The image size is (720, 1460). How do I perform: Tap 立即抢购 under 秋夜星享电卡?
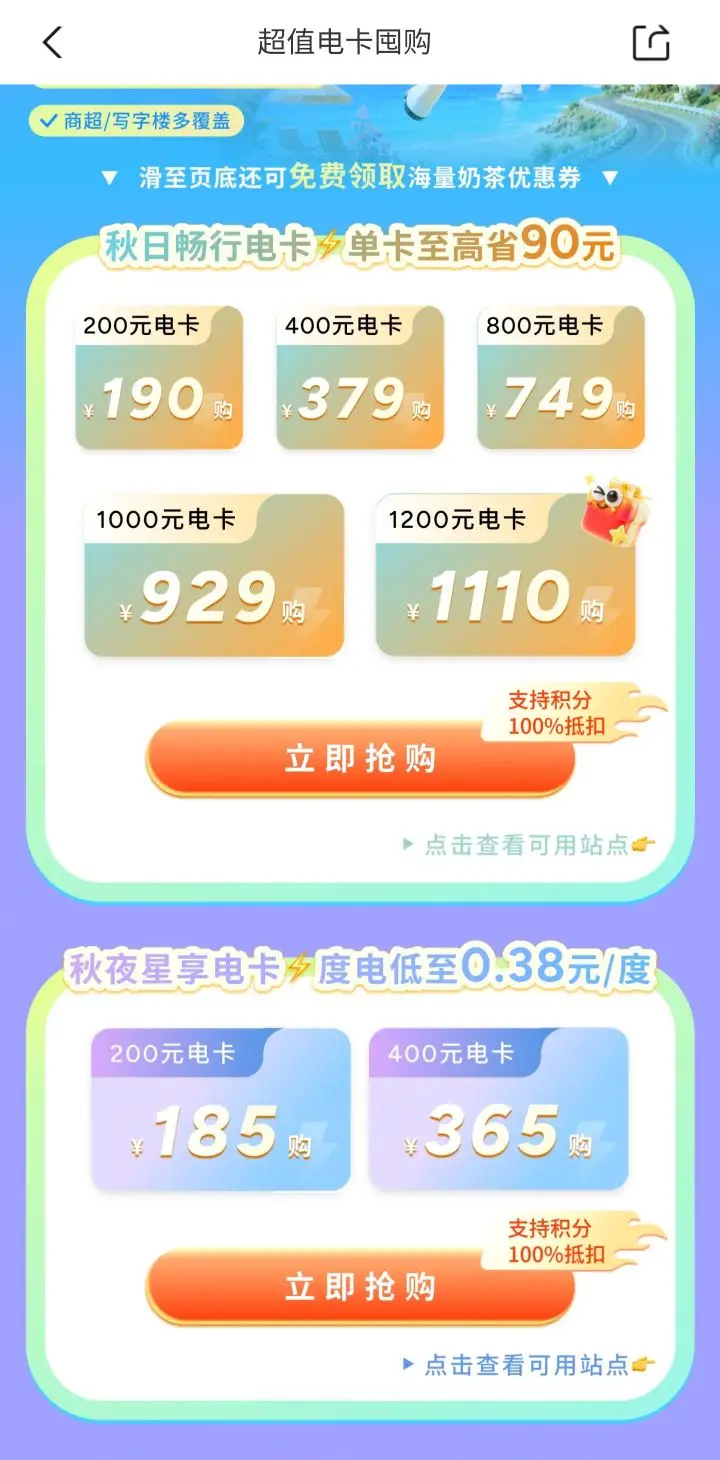click(360, 1287)
